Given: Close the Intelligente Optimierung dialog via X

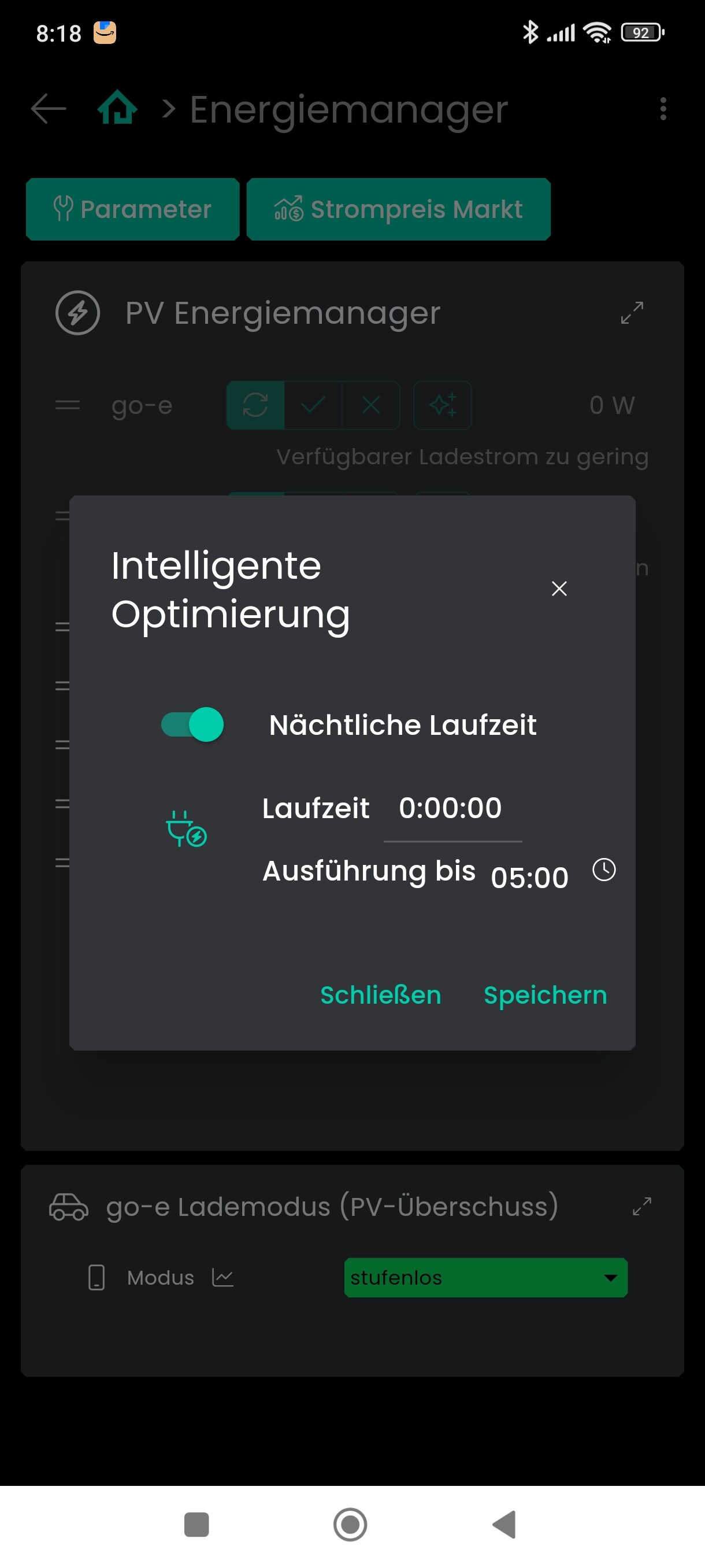Looking at the screenshot, I should (x=559, y=589).
